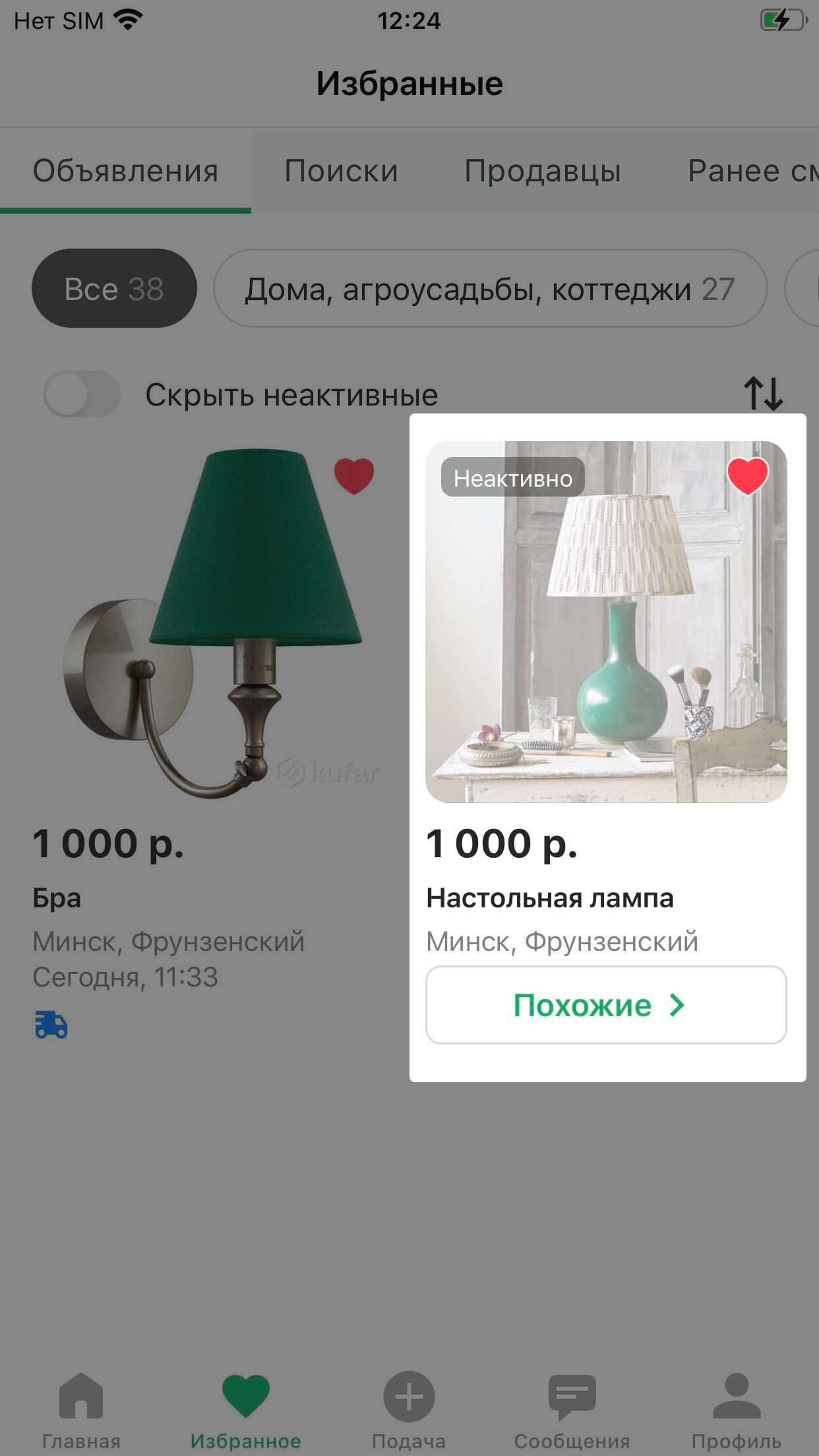Toggle Скрыть неактивные switch
Screen dimensions: 819x1456
click(x=82, y=394)
